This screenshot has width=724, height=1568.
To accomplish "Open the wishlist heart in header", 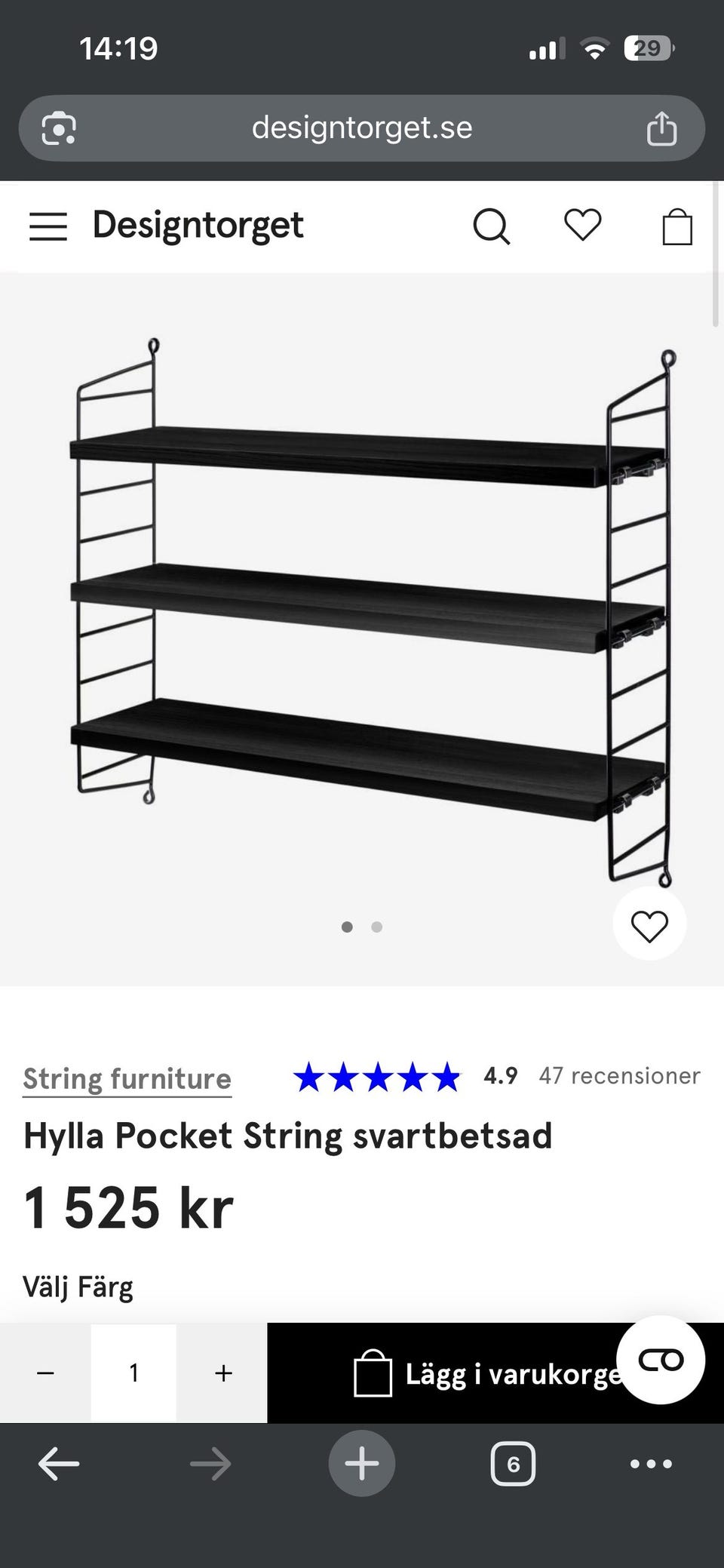I will pyautogui.click(x=583, y=226).
